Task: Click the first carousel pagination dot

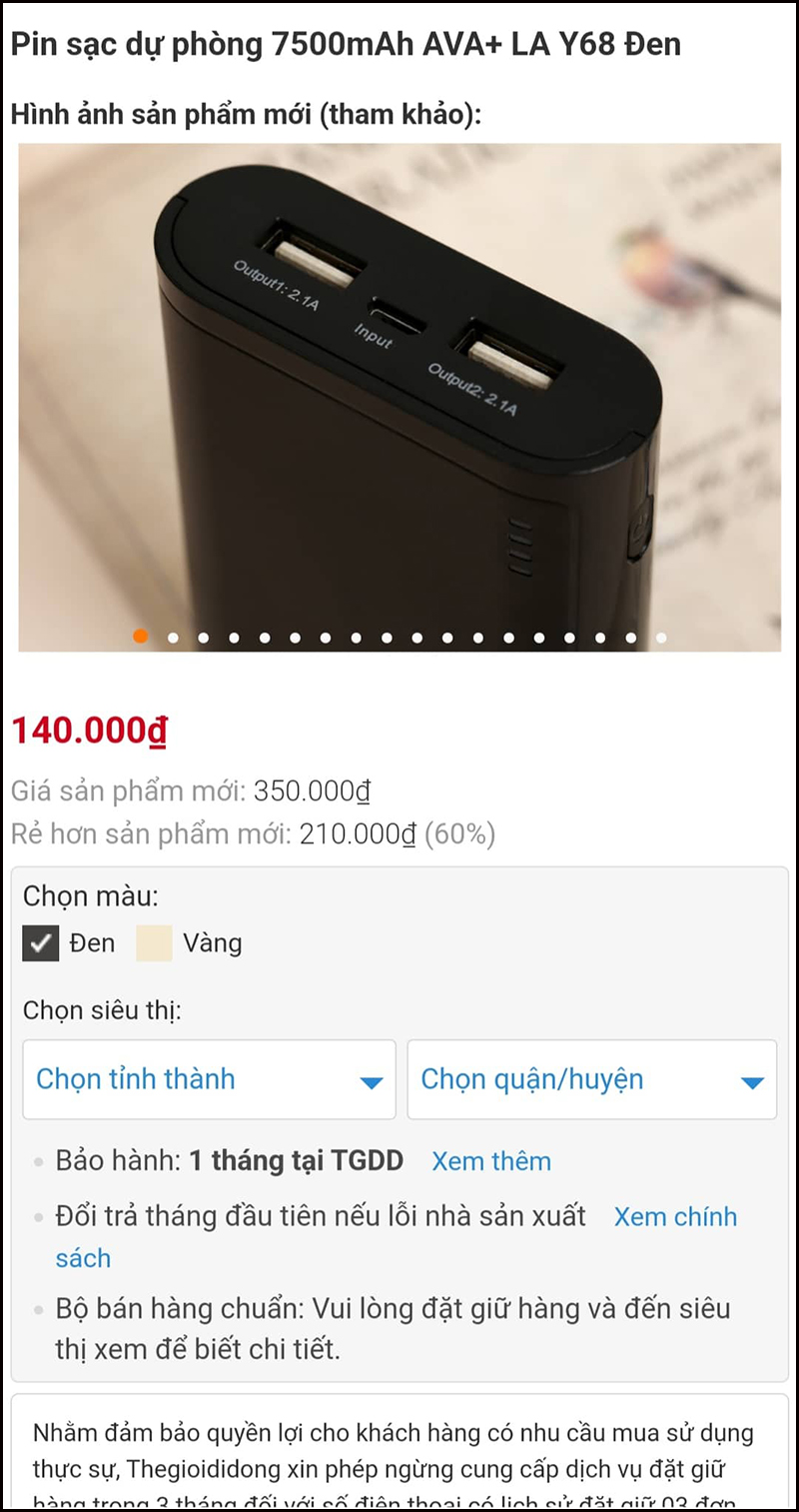Action: [141, 636]
